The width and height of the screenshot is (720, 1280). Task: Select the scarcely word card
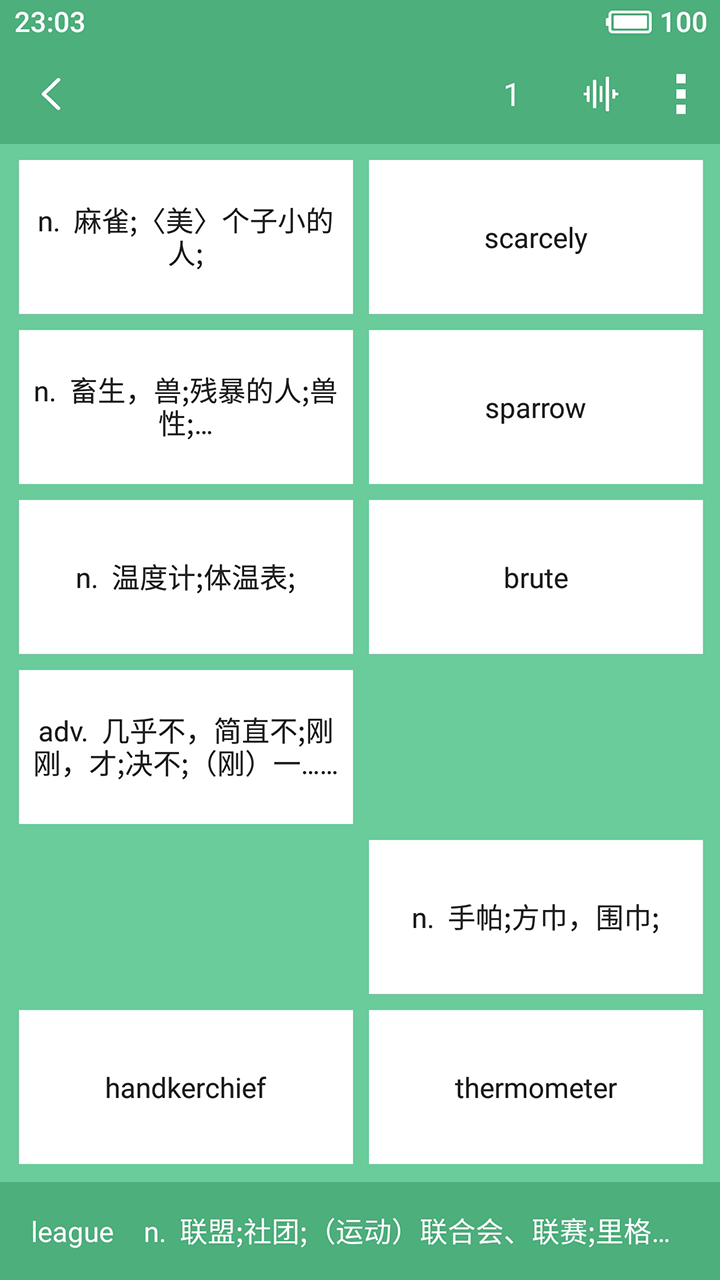tap(535, 236)
